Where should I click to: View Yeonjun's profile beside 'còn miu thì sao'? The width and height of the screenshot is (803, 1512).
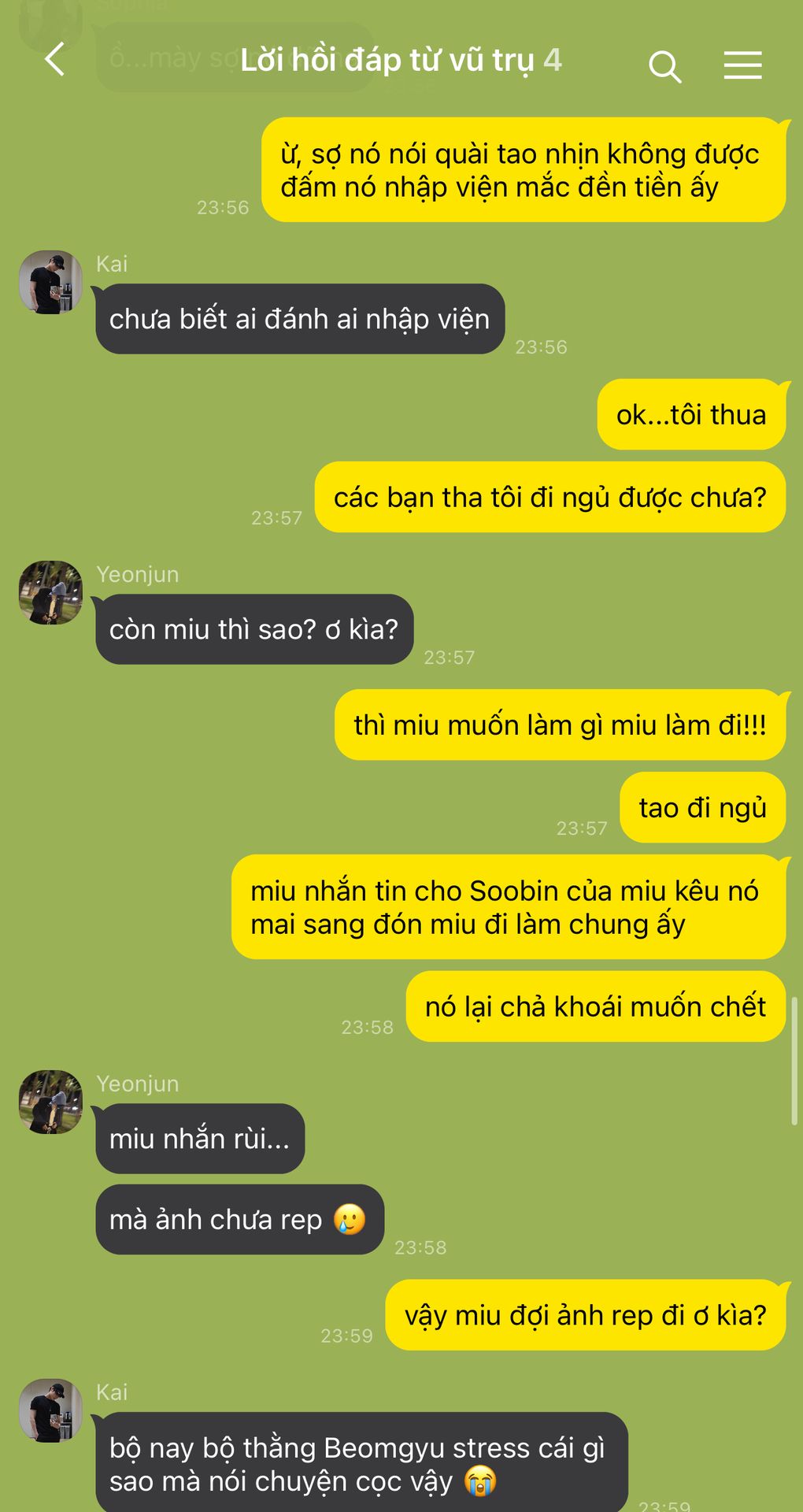click(x=51, y=592)
